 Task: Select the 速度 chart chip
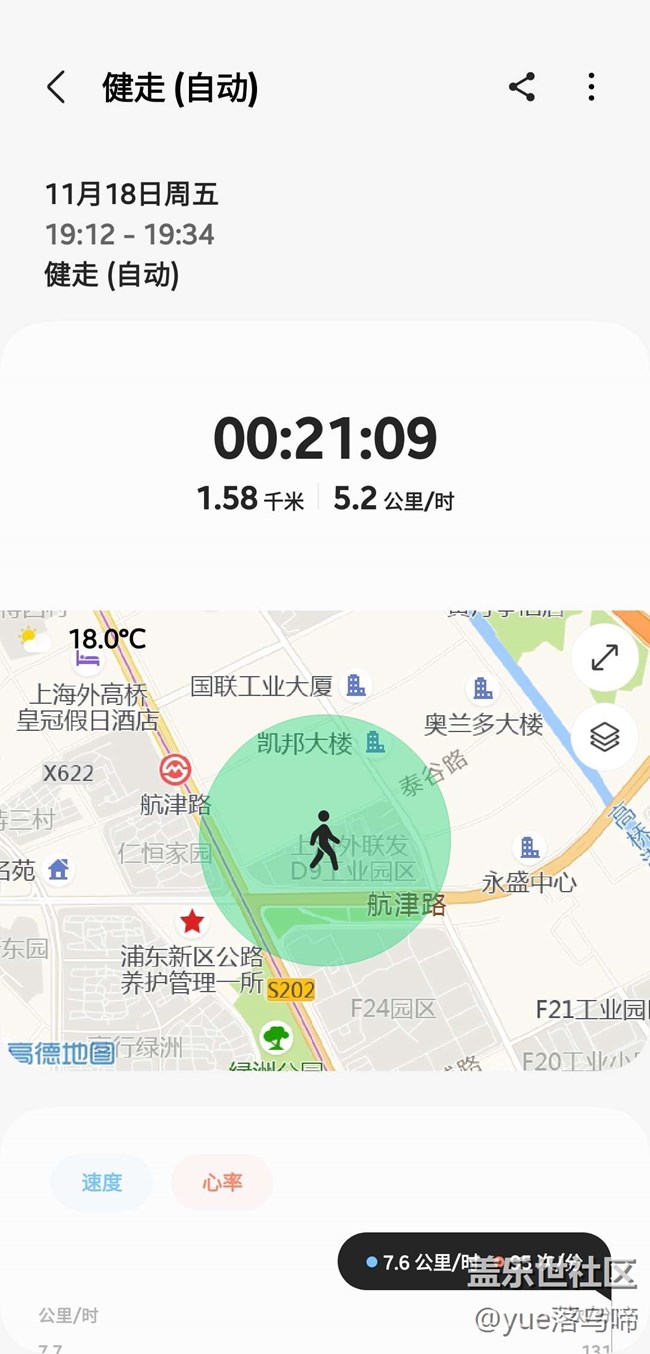[x=102, y=1183]
